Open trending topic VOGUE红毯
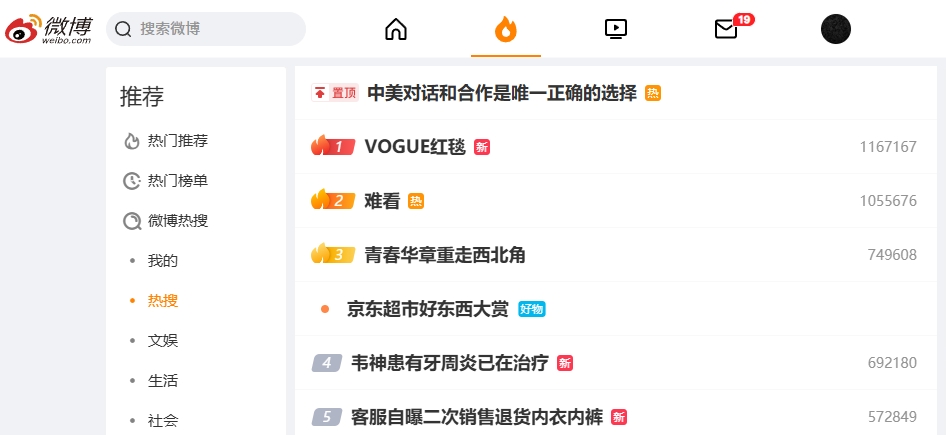The image size is (946, 435). [415, 147]
